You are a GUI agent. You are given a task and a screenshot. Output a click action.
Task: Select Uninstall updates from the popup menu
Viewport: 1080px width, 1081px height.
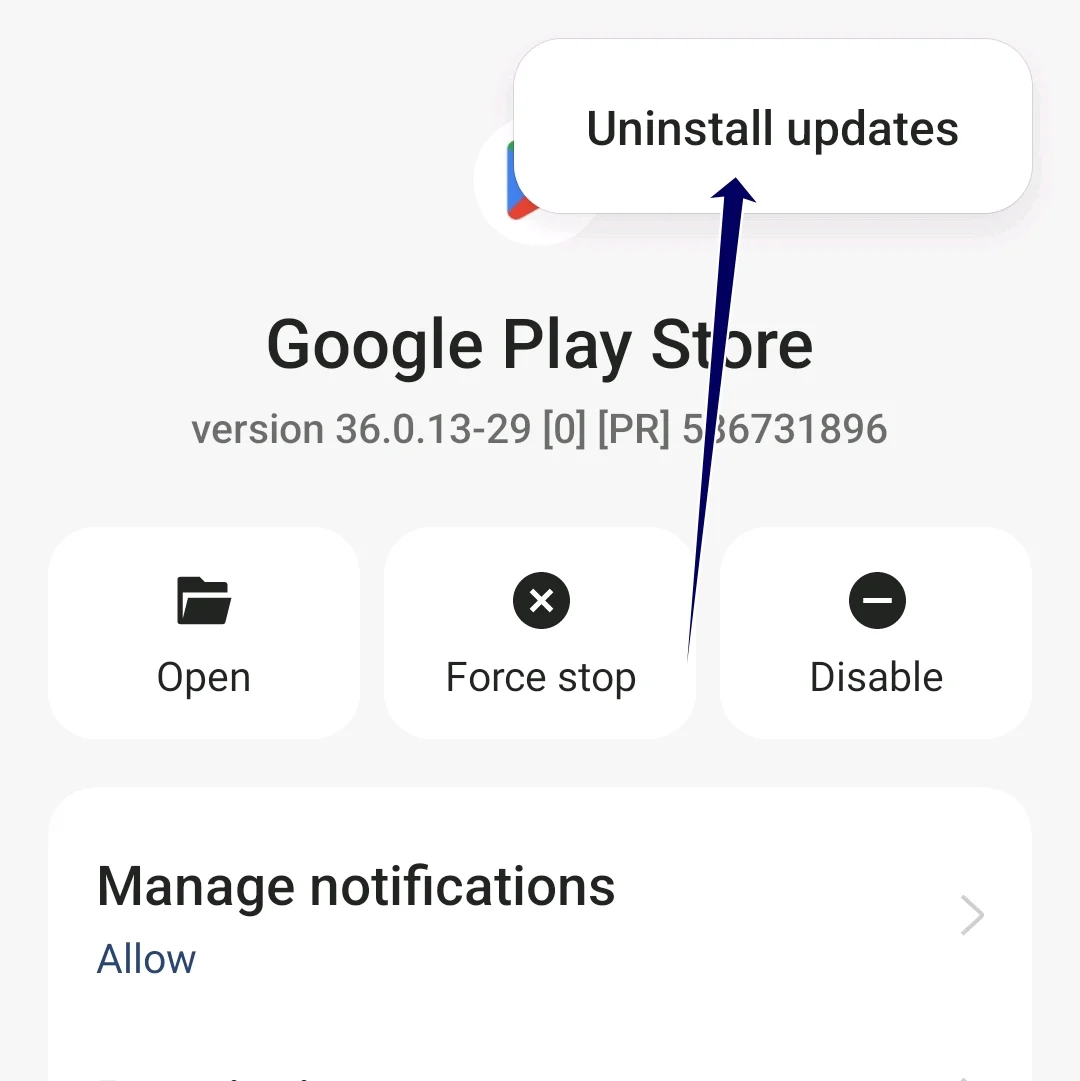coord(772,128)
